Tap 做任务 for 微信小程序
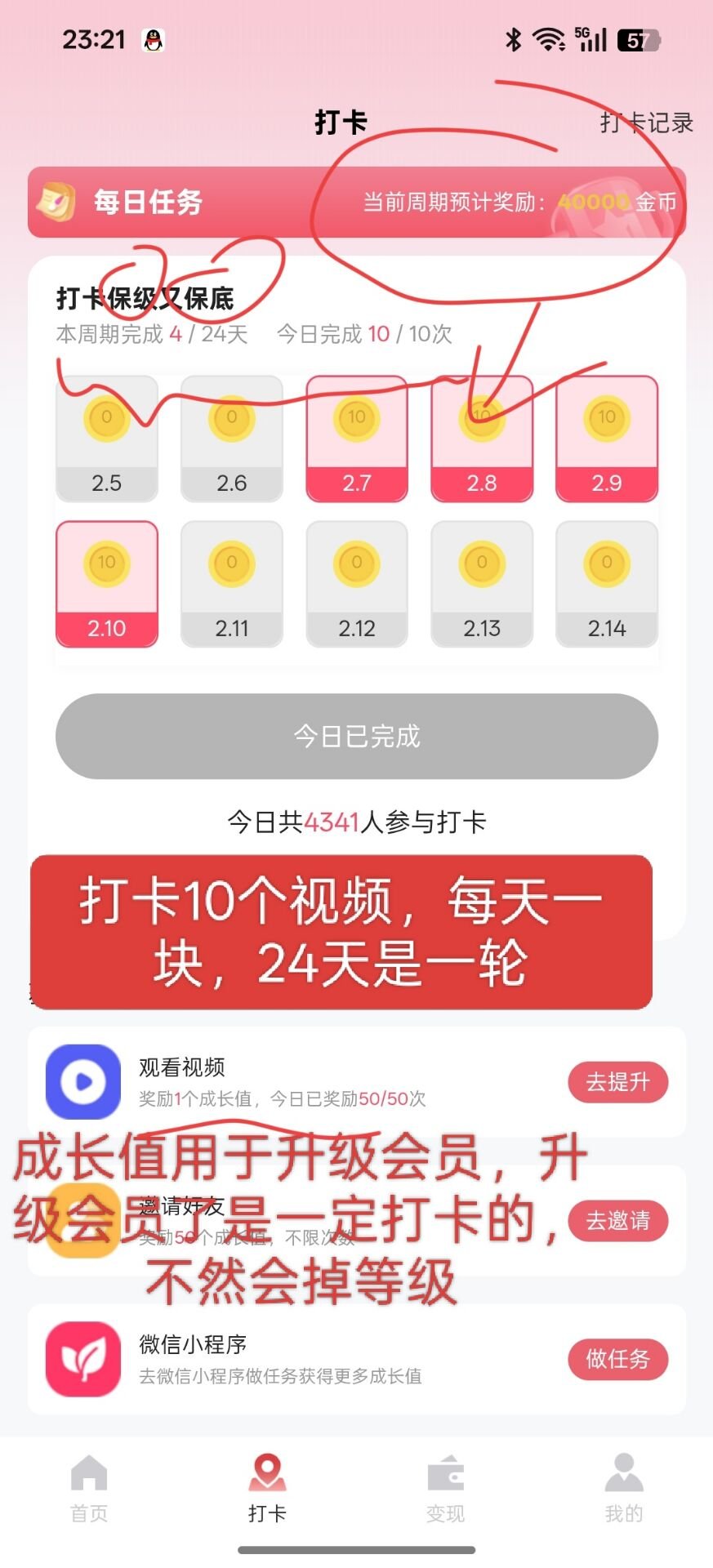The height and width of the screenshot is (1568, 713). pyautogui.click(x=617, y=1359)
